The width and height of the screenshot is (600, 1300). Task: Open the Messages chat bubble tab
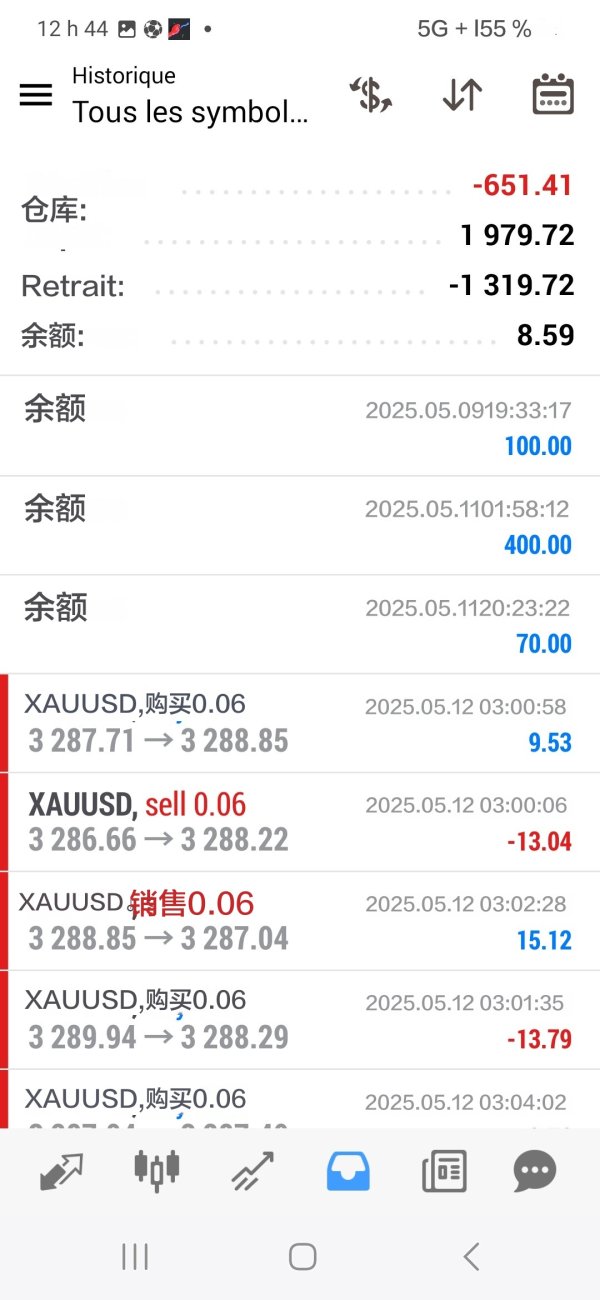pyautogui.click(x=535, y=1171)
